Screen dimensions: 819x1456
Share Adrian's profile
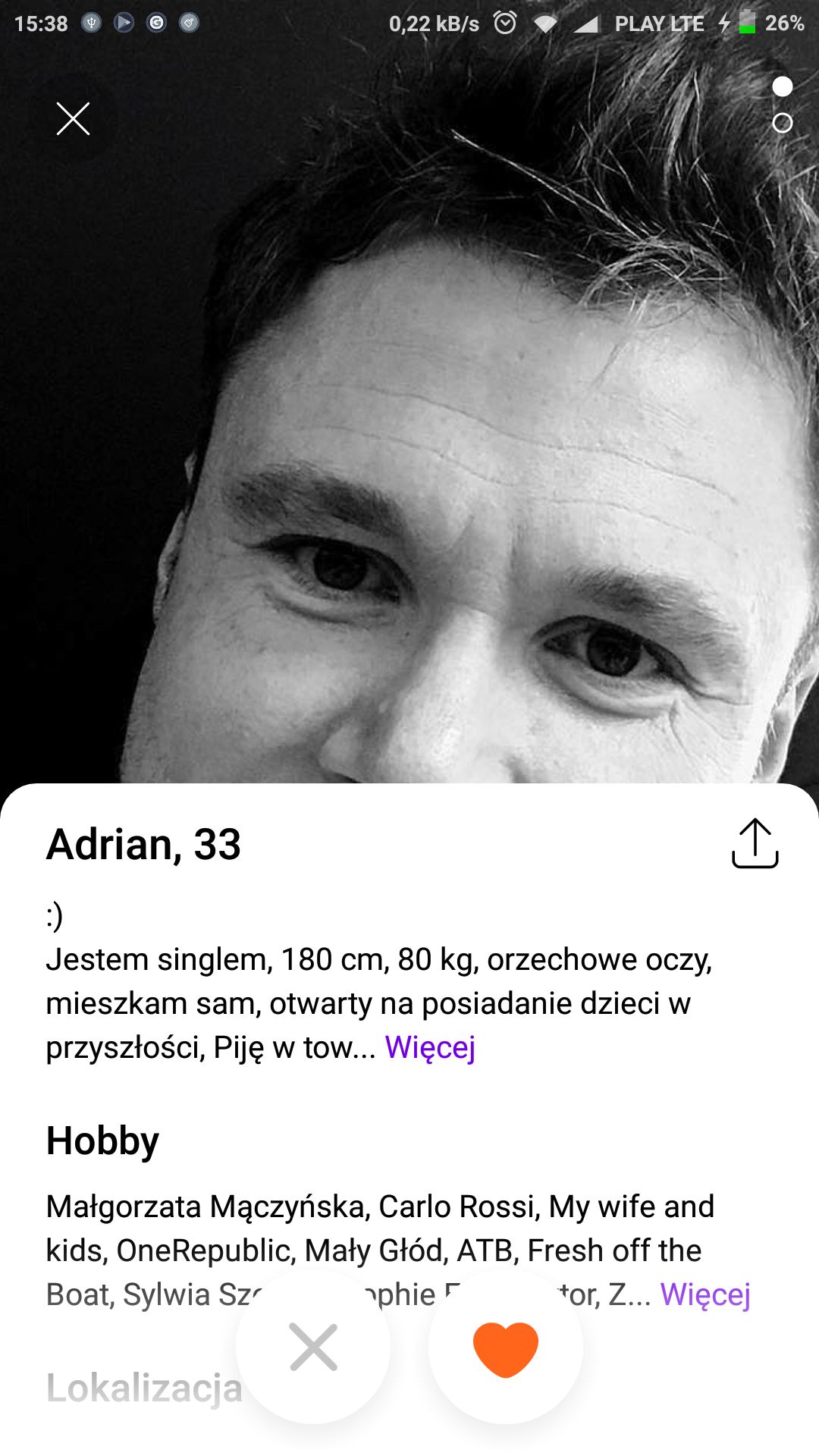755,843
